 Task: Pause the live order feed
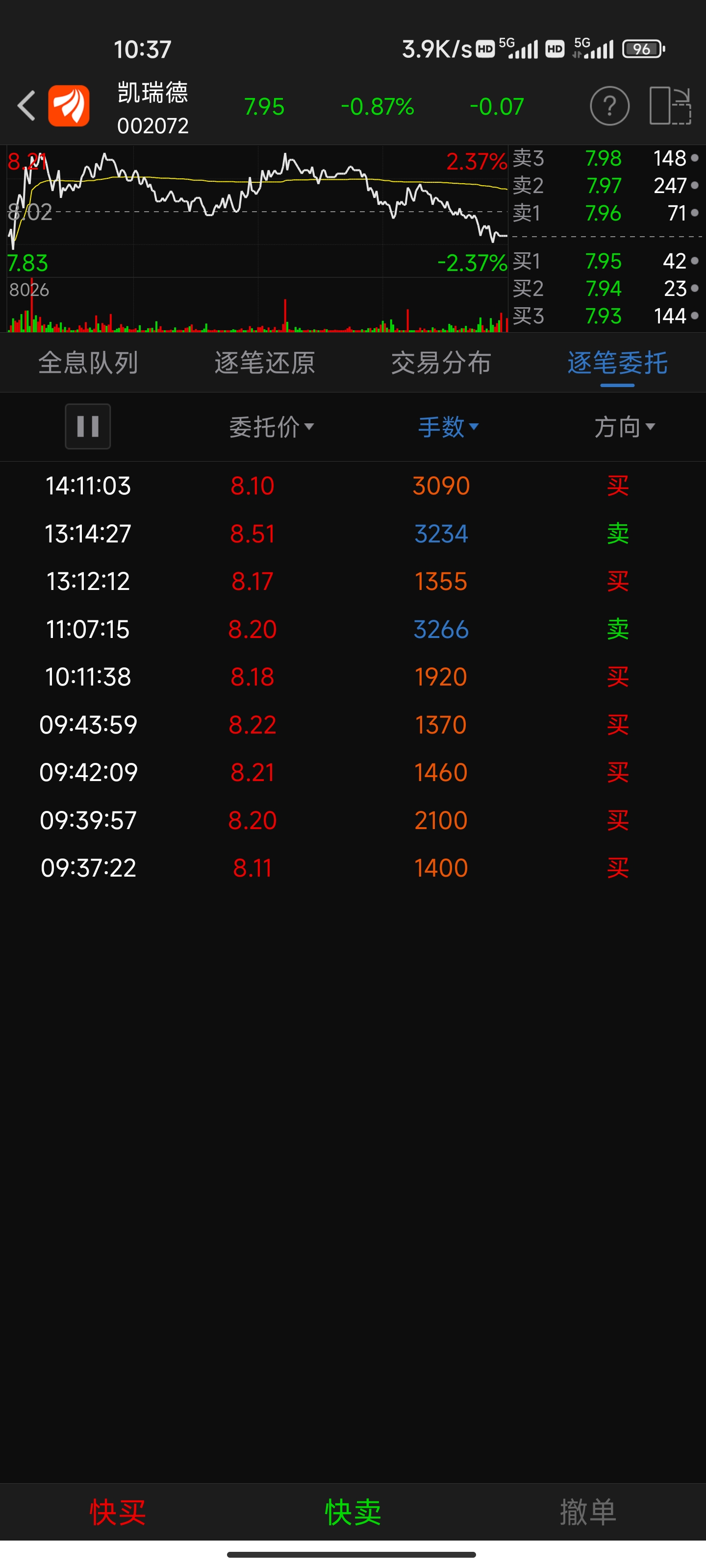[x=88, y=427]
